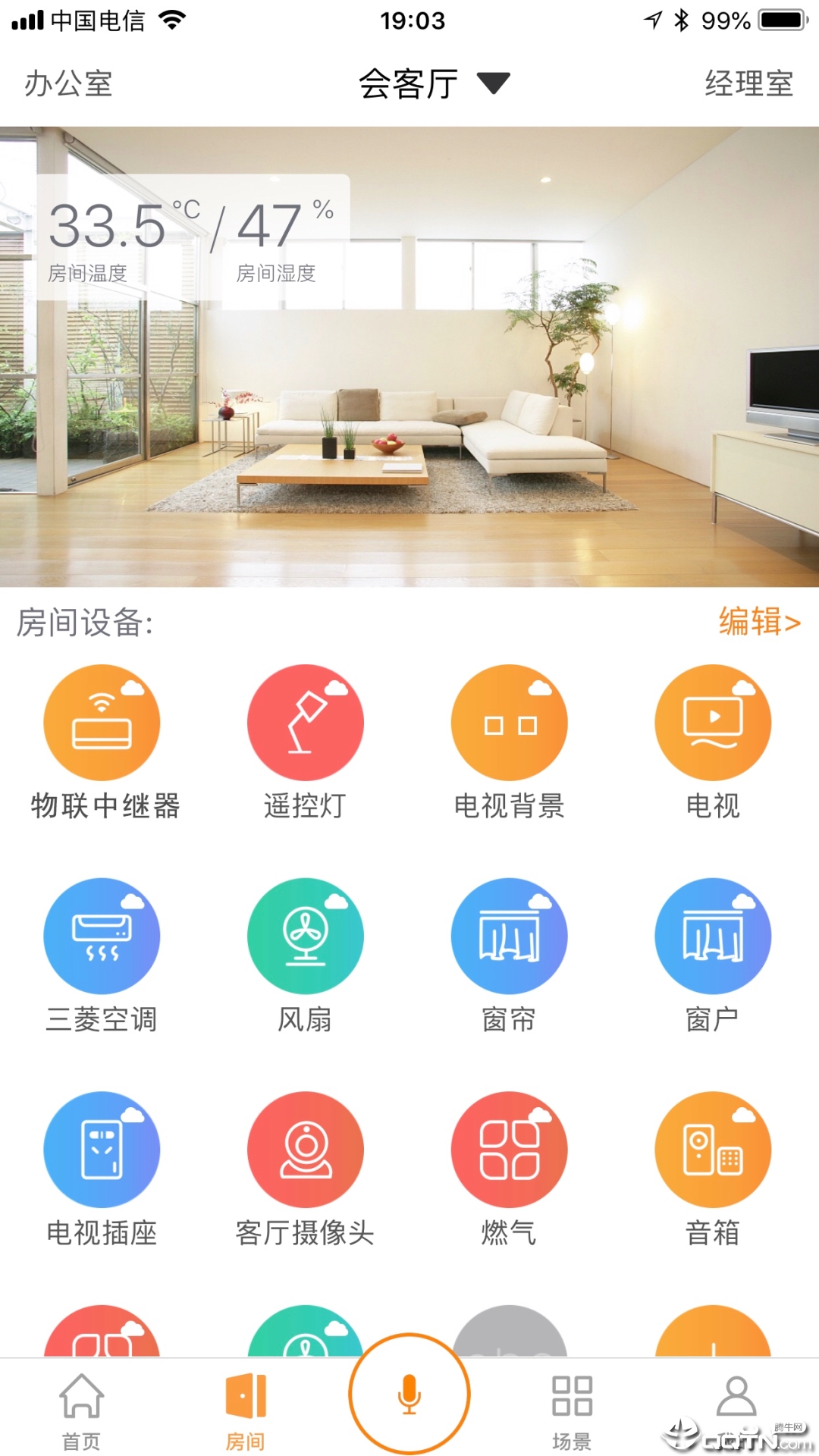This screenshot has height=1456, width=819.
Task: Open the profile tab
Action: pos(736,1399)
